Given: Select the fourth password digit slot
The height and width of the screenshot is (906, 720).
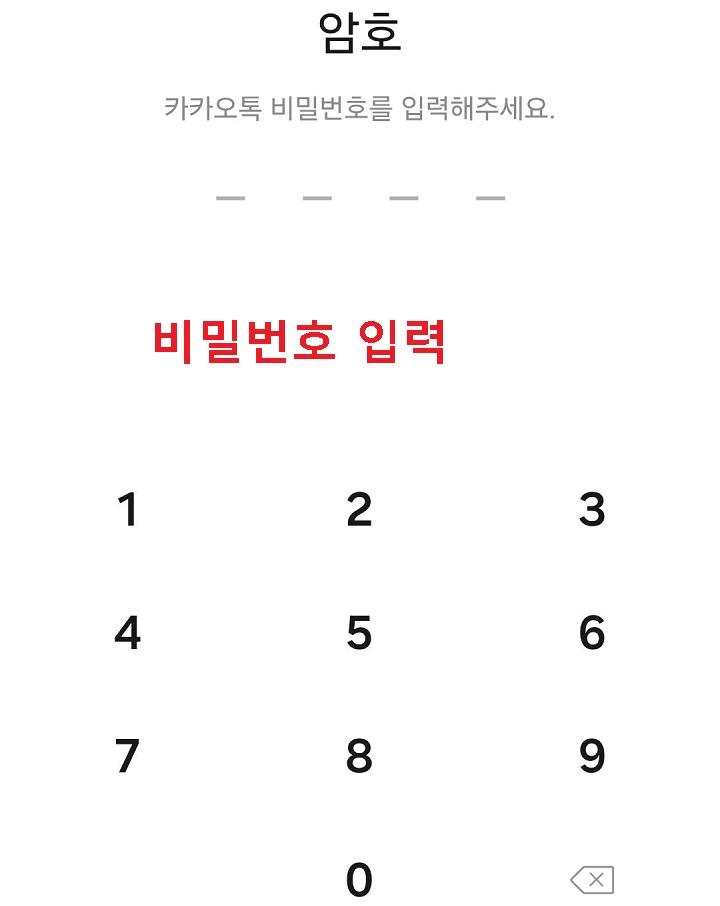Looking at the screenshot, I should (x=487, y=198).
